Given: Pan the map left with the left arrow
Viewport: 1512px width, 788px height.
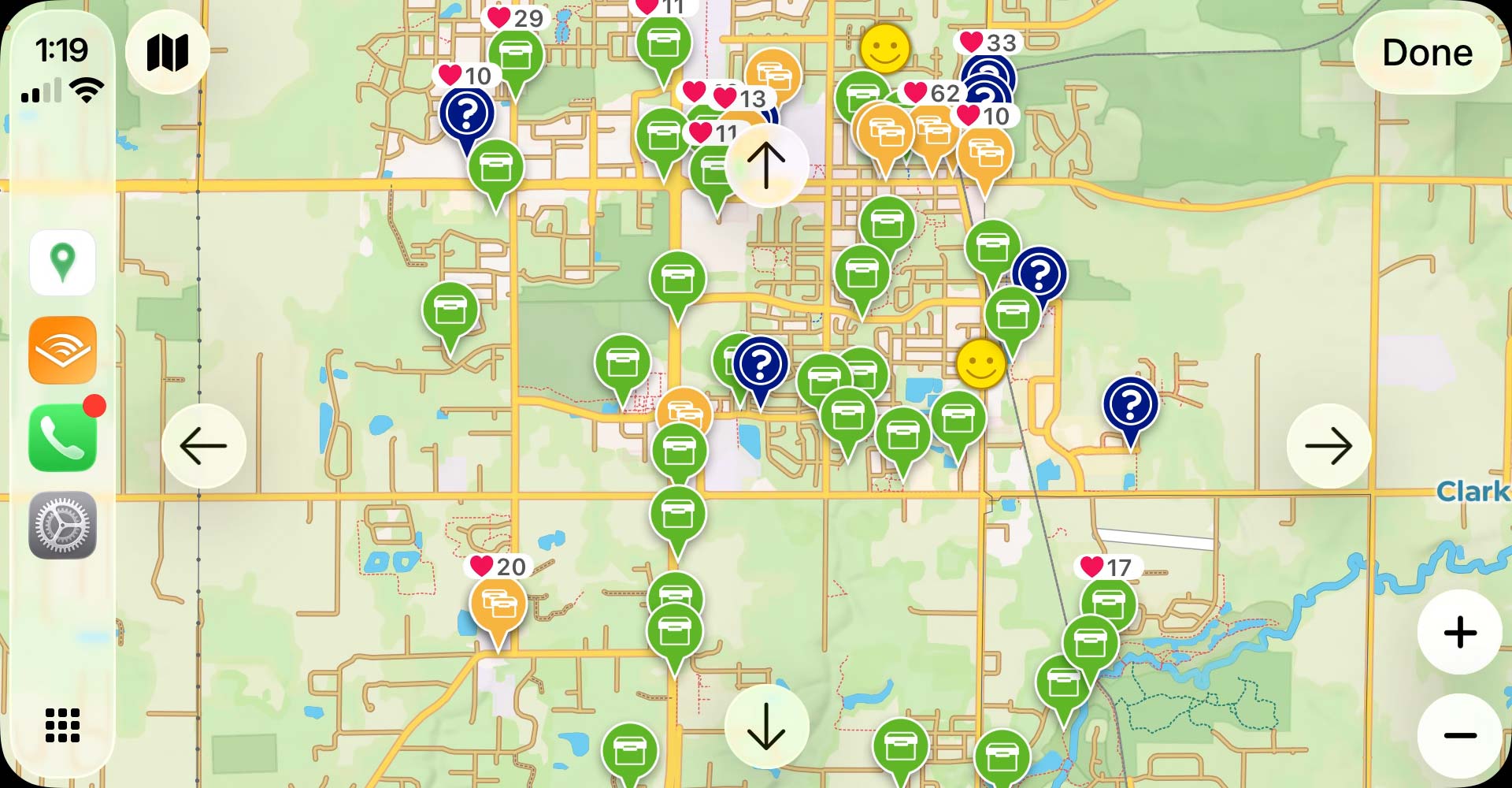Looking at the screenshot, I should tap(204, 446).
